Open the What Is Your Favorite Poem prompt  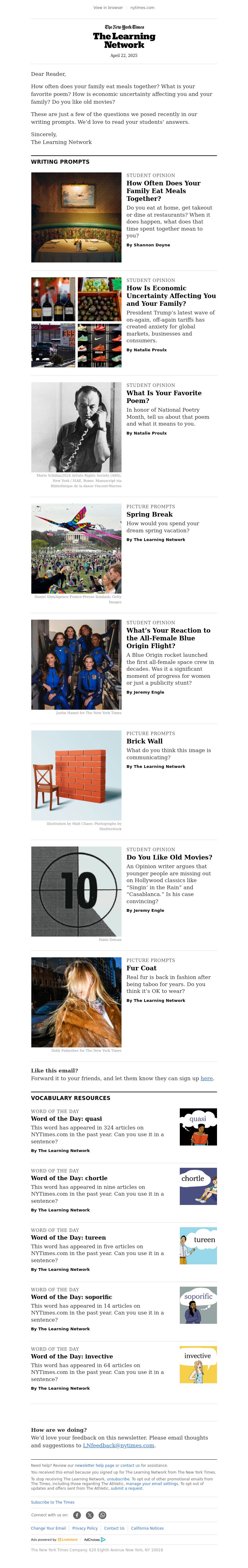pyautogui.click(x=163, y=397)
